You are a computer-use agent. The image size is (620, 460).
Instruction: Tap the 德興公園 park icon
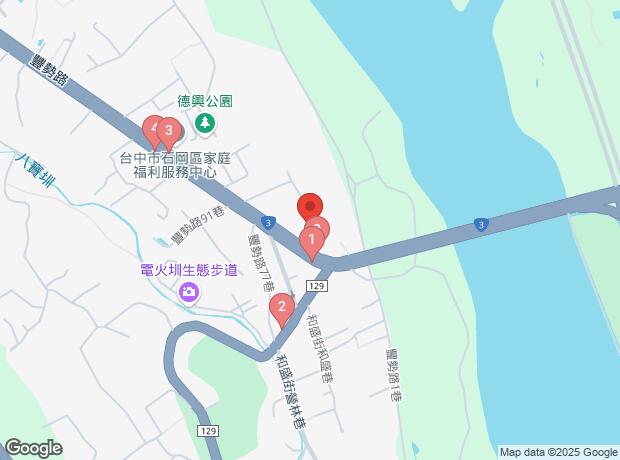[x=205, y=123]
